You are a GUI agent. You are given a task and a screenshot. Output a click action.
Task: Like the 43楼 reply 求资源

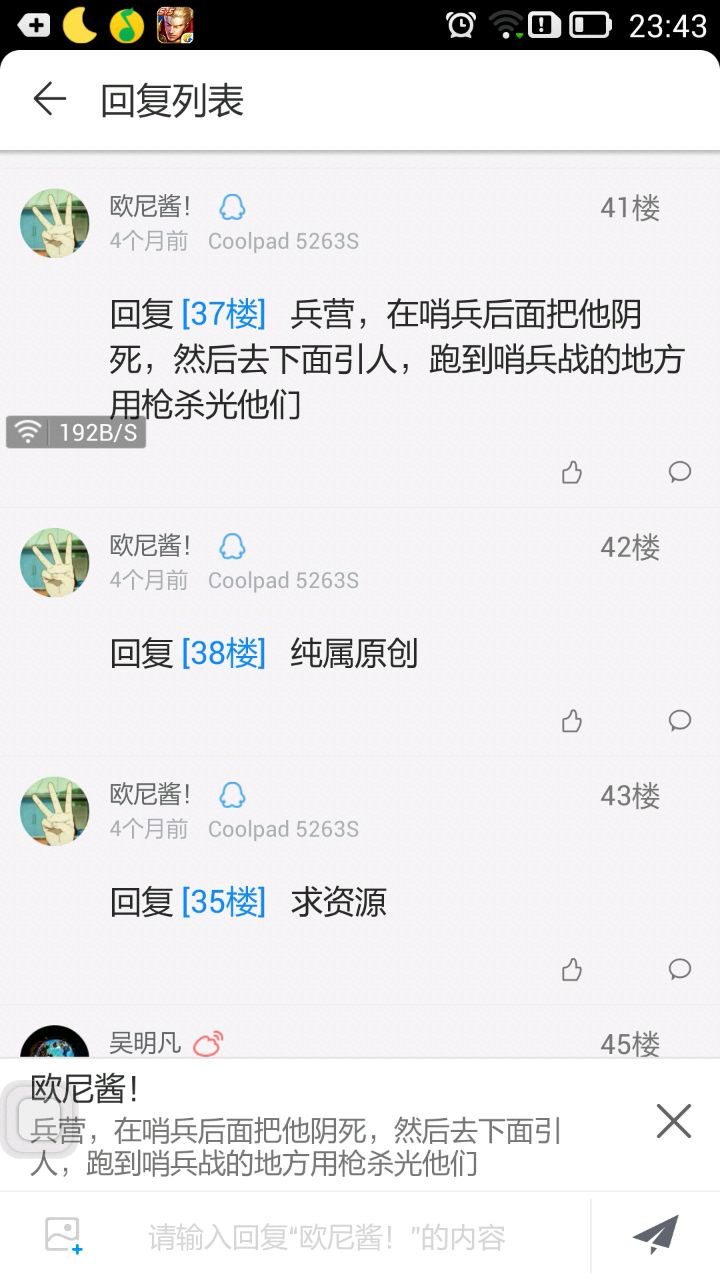coord(572,969)
